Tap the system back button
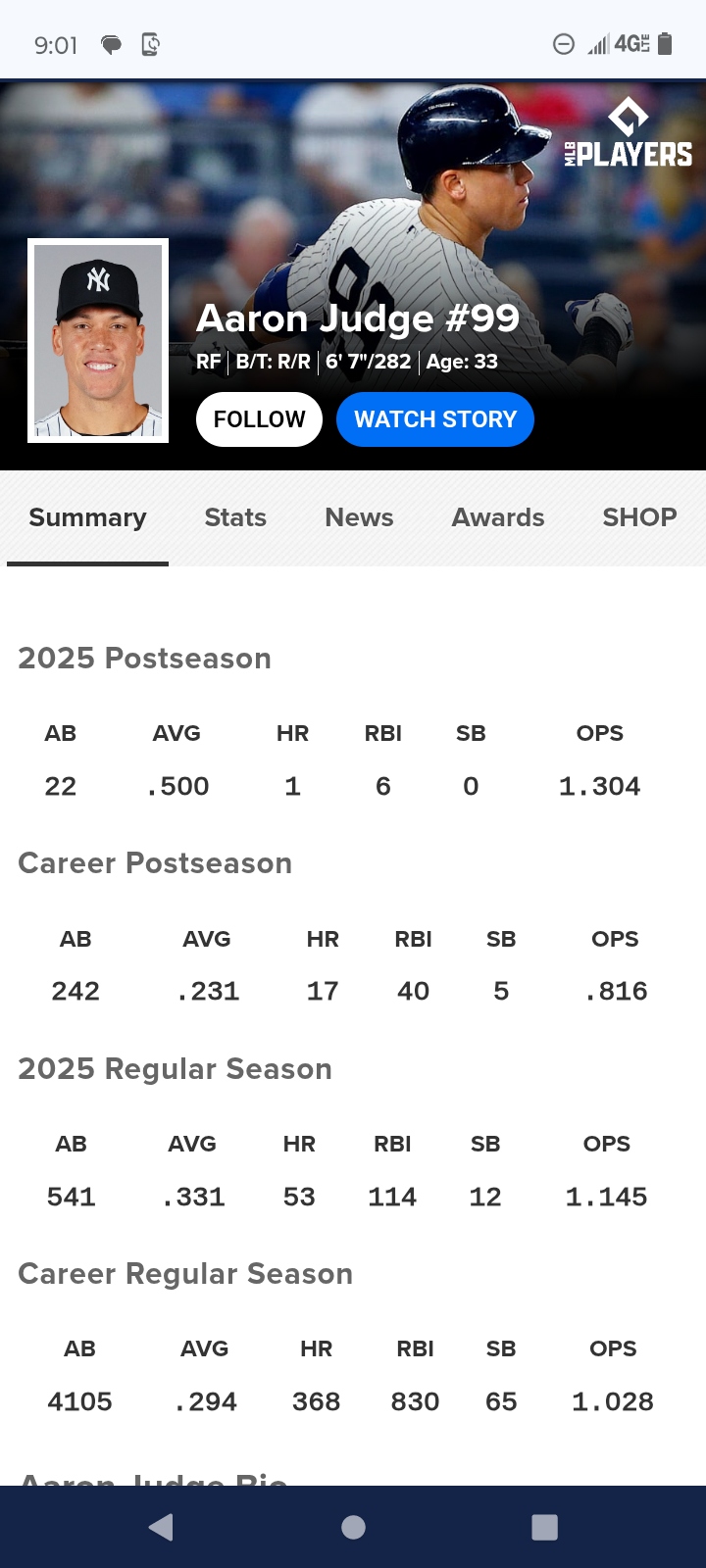This screenshot has height=1568, width=706. 161,1527
